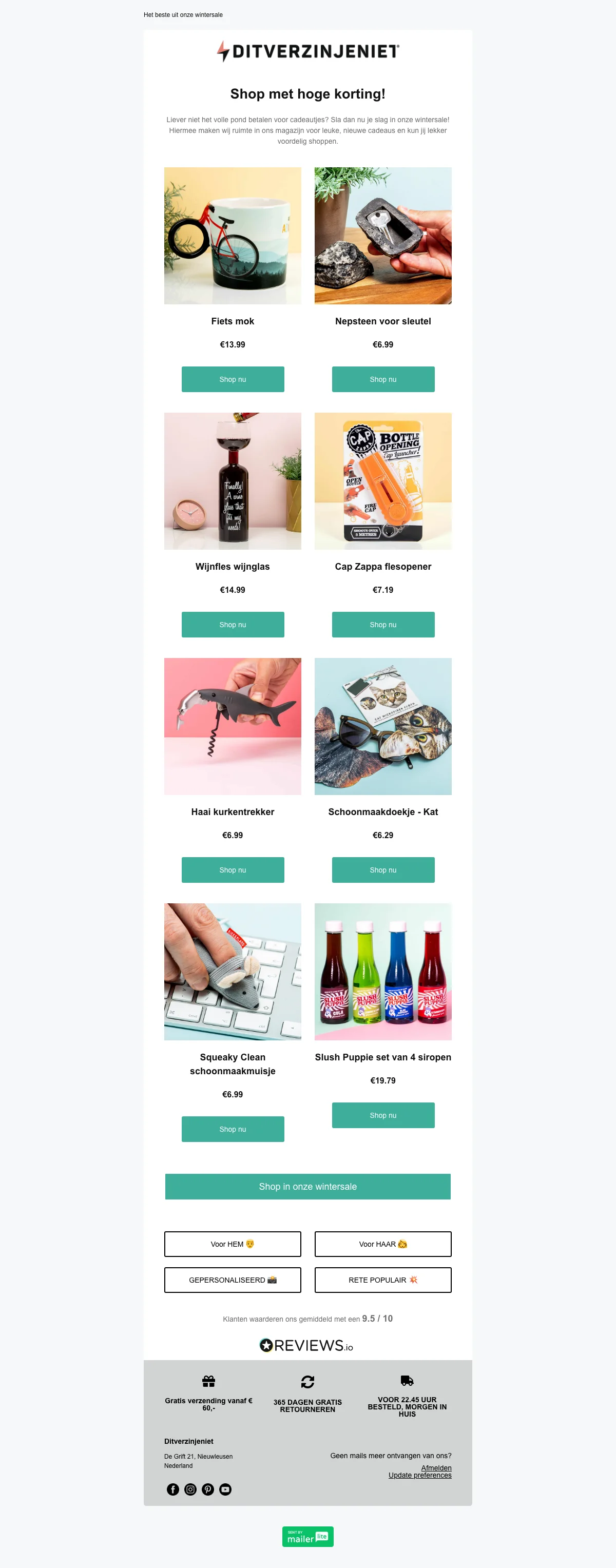Viewport: 616px width, 1568px height.
Task: Tap Shop nu under Haai kurkentrekker
Action: pyautogui.click(x=233, y=870)
